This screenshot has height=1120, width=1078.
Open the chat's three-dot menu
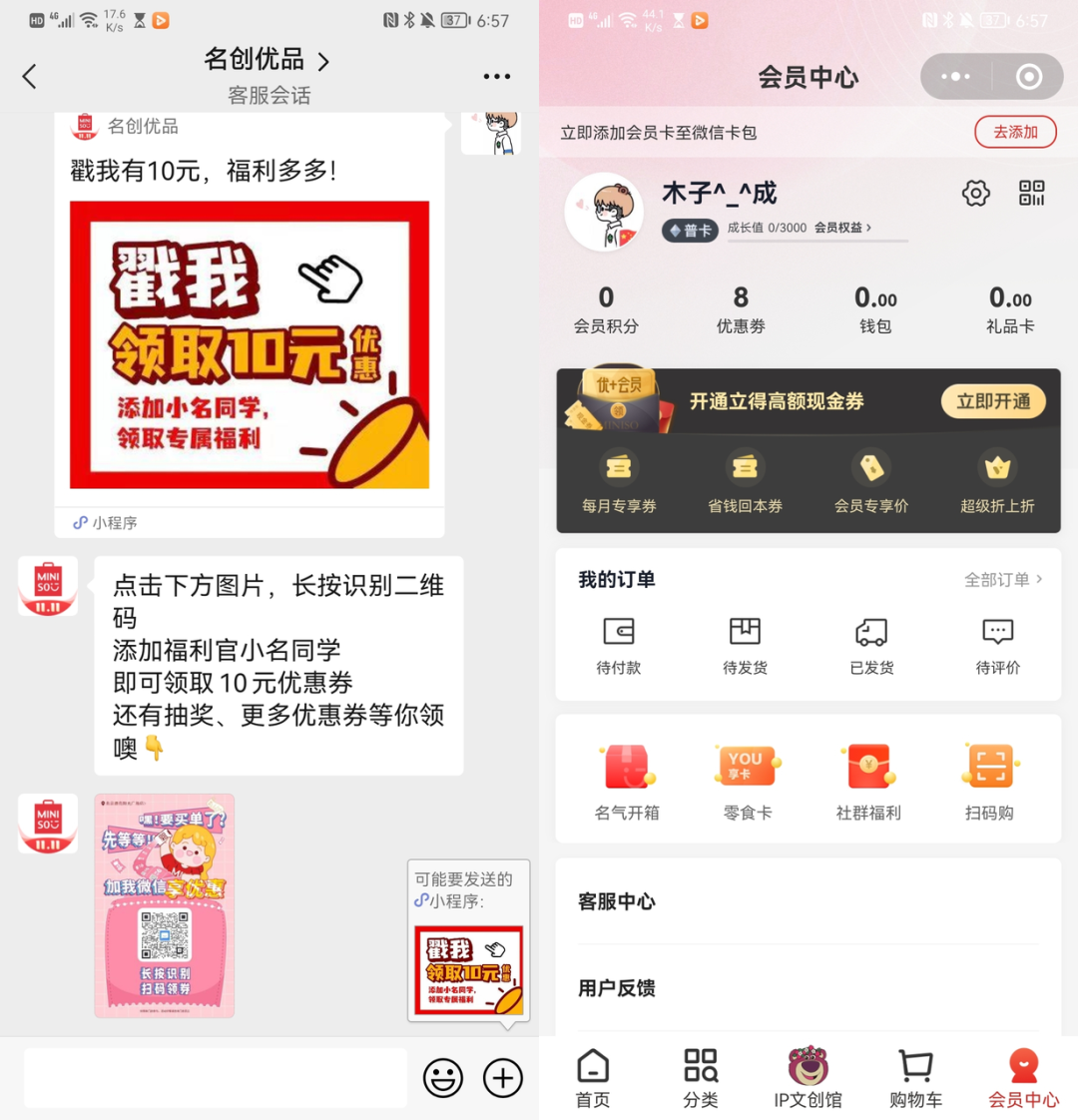[496, 76]
